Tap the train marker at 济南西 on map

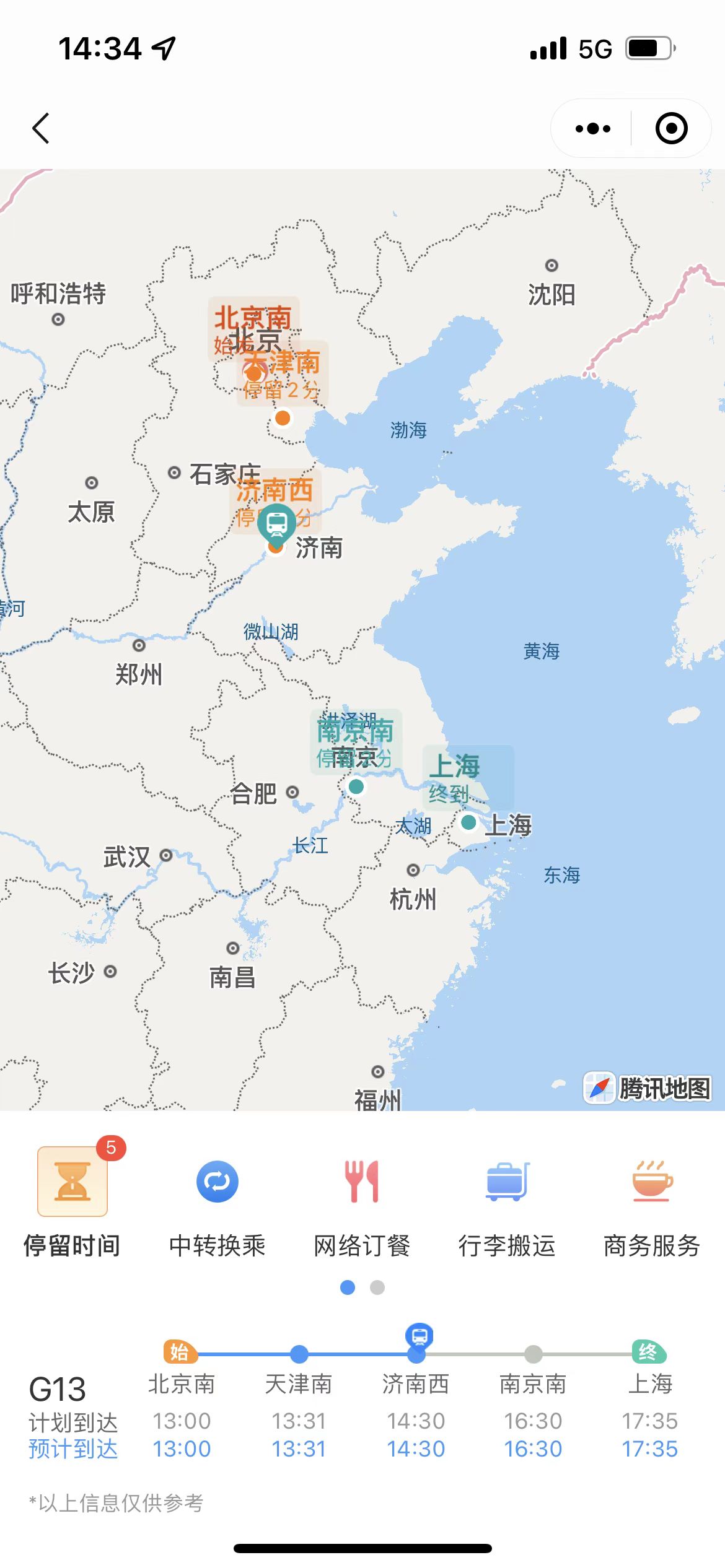(276, 524)
